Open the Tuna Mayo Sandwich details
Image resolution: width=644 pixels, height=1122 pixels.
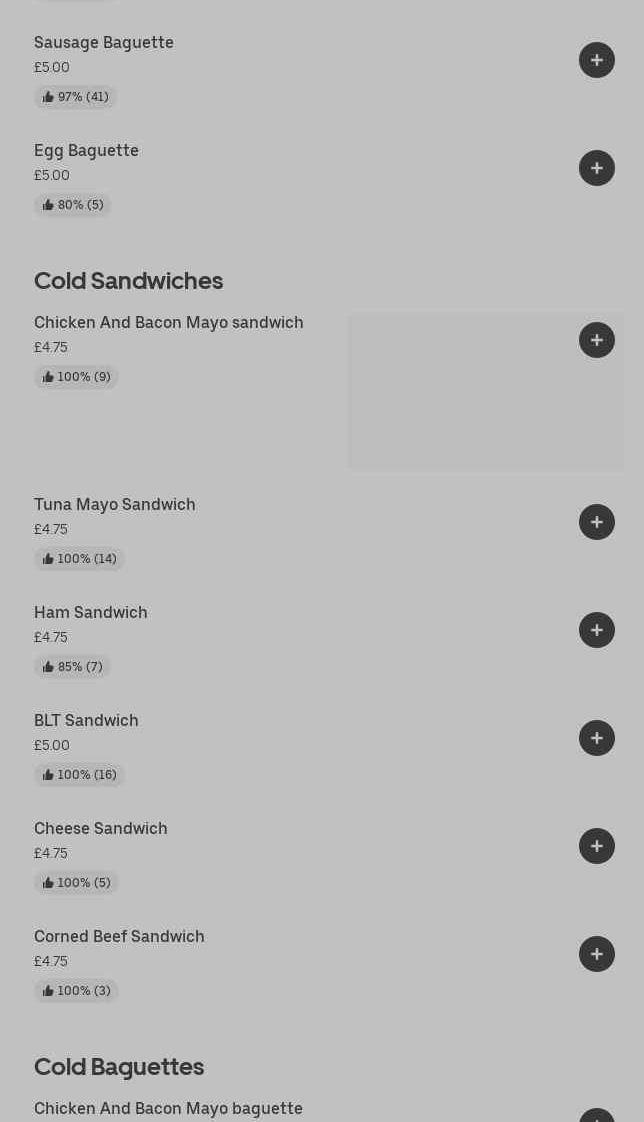click(x=114, y=504)
